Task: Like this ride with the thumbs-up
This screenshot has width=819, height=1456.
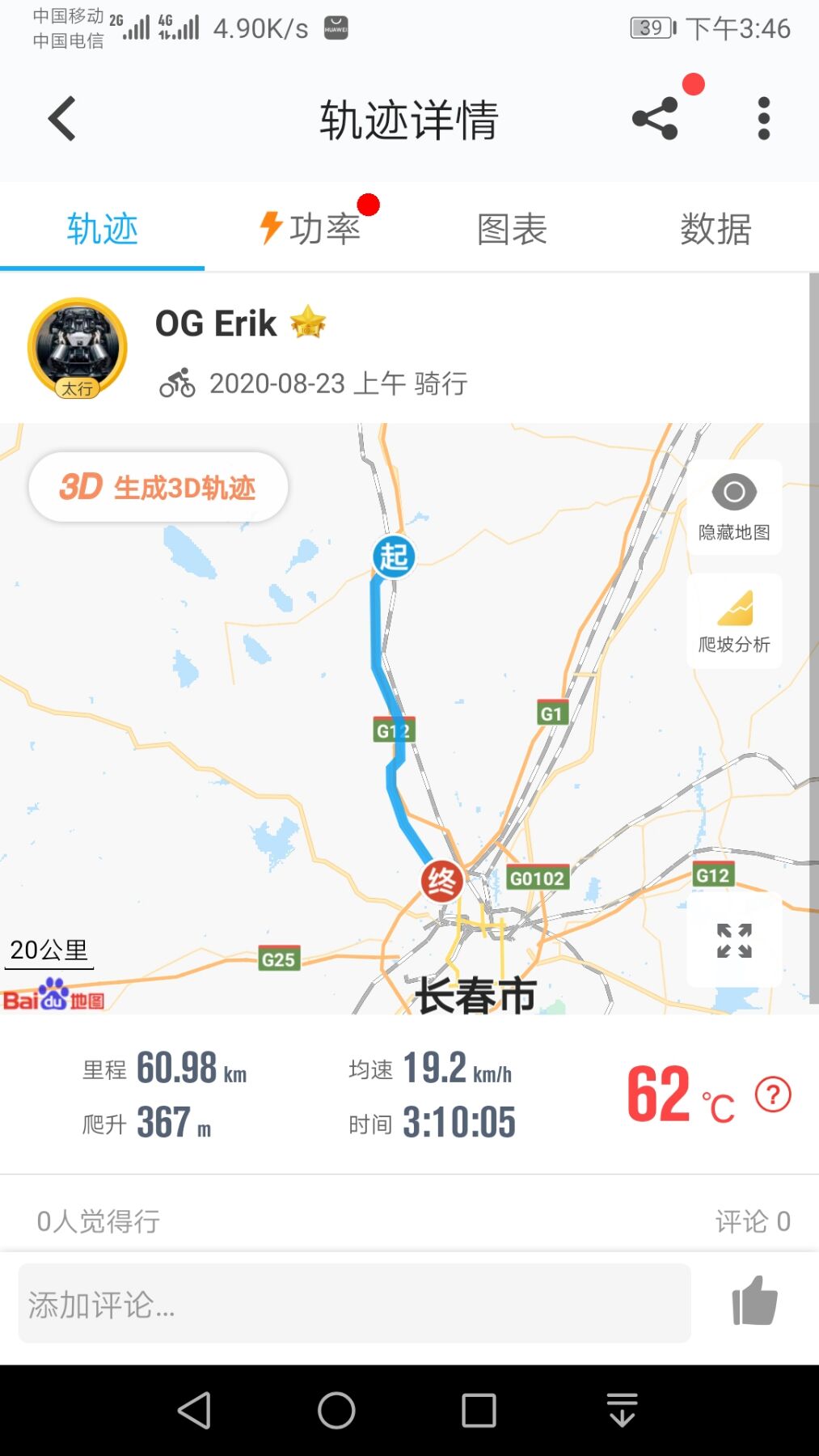Action: [x=754, y=1302]
